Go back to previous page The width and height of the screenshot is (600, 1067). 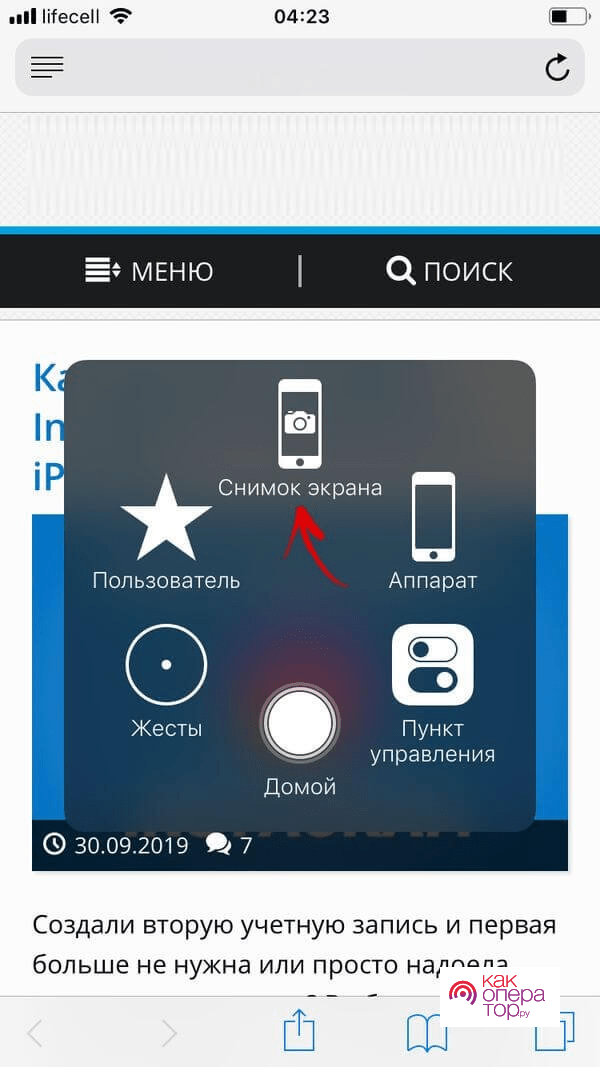pyautogui.click(x=36, y=1032)
